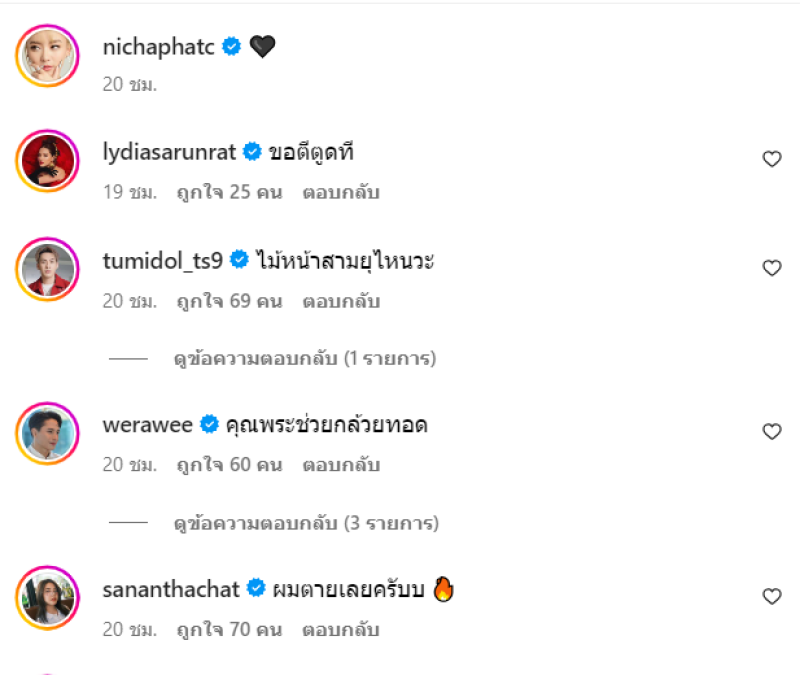
Task: Like sananthachat's comment with heart icon
Action: point(771,597)
